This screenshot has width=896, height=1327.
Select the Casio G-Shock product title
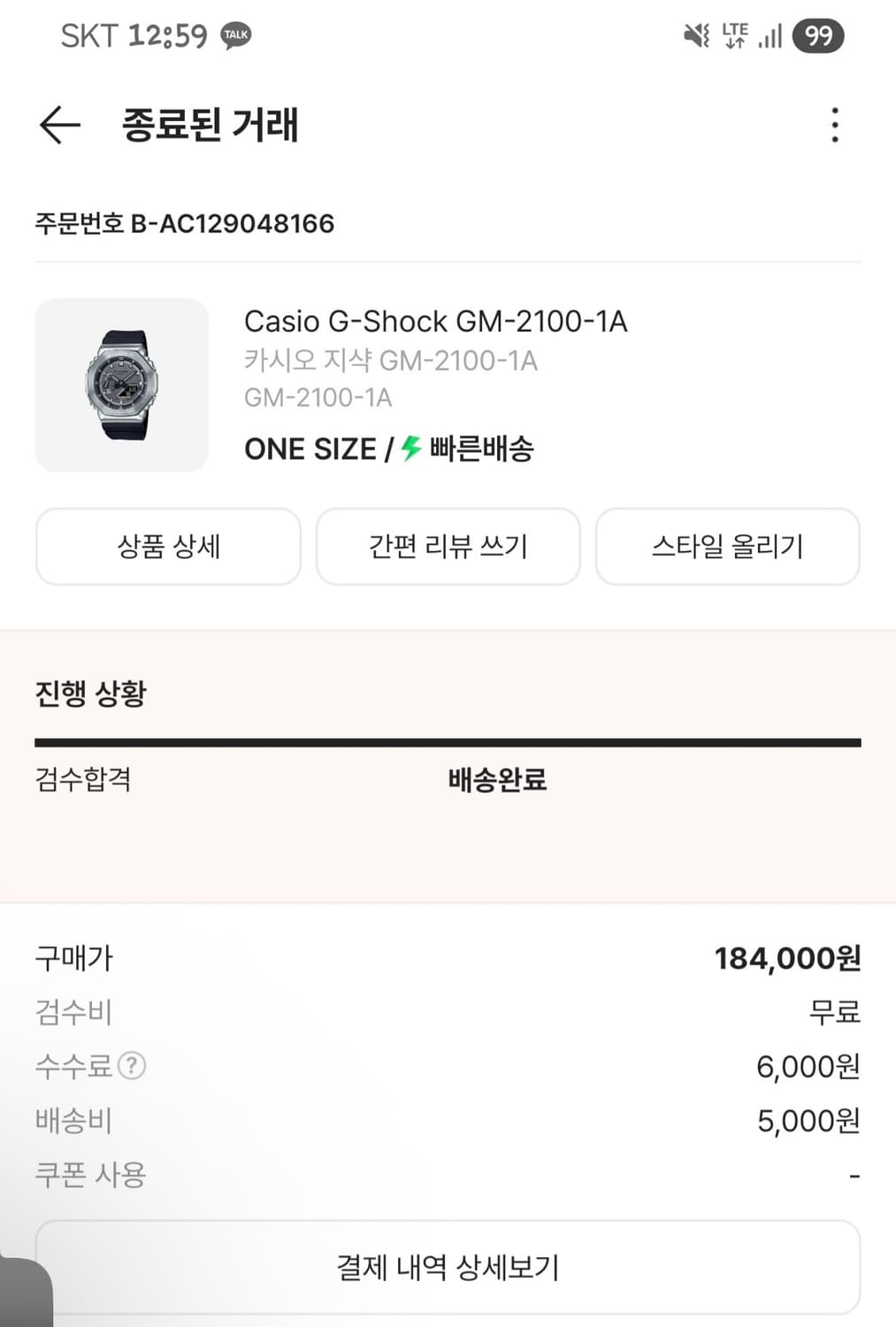point(435,322)
